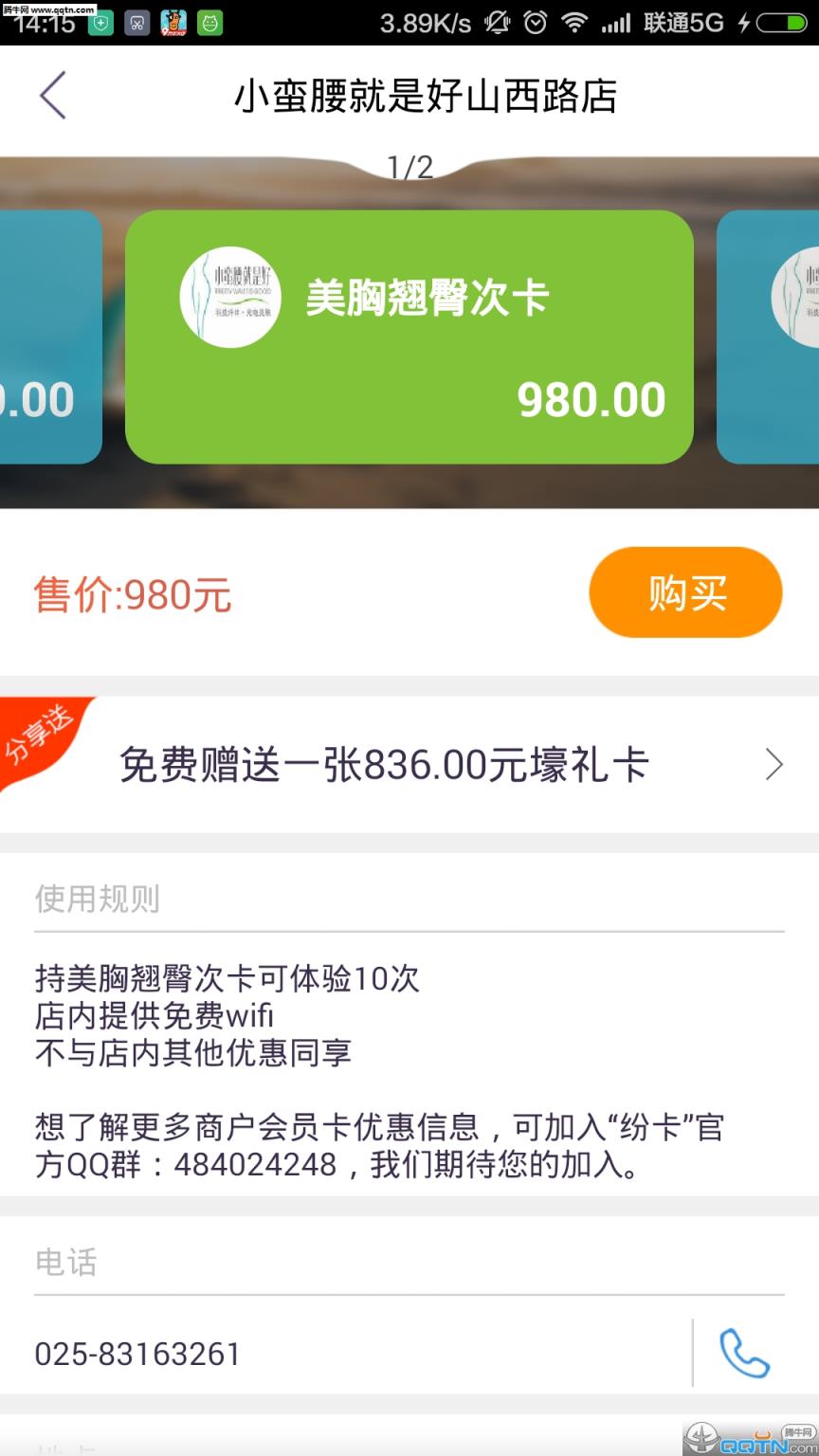
Task: Tap the red 分享送 corner ribbon
Action: (x=36, y=736)
